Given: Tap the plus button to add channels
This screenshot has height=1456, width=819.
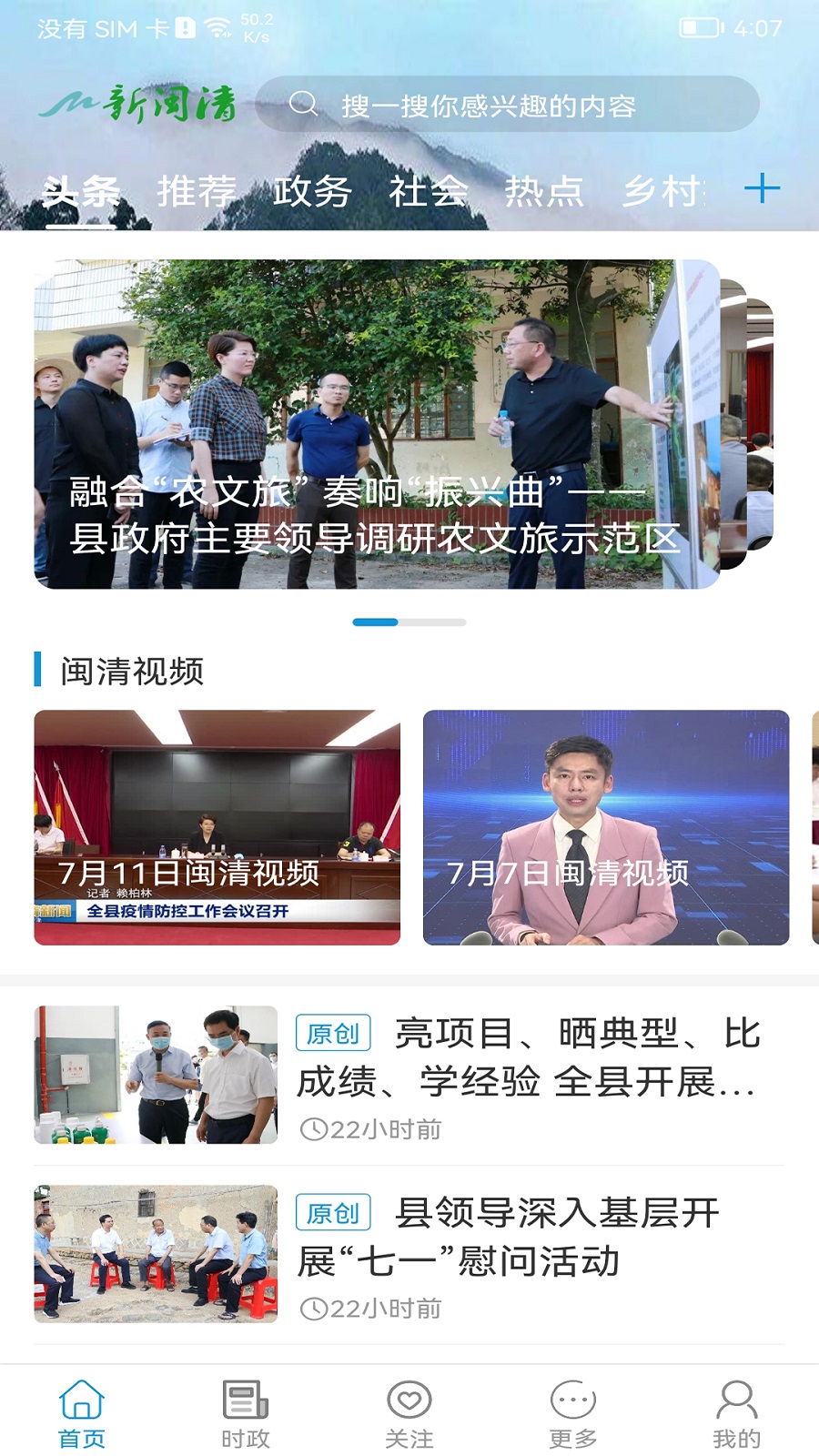Looking at the screenshot, I should coord(761,188).
